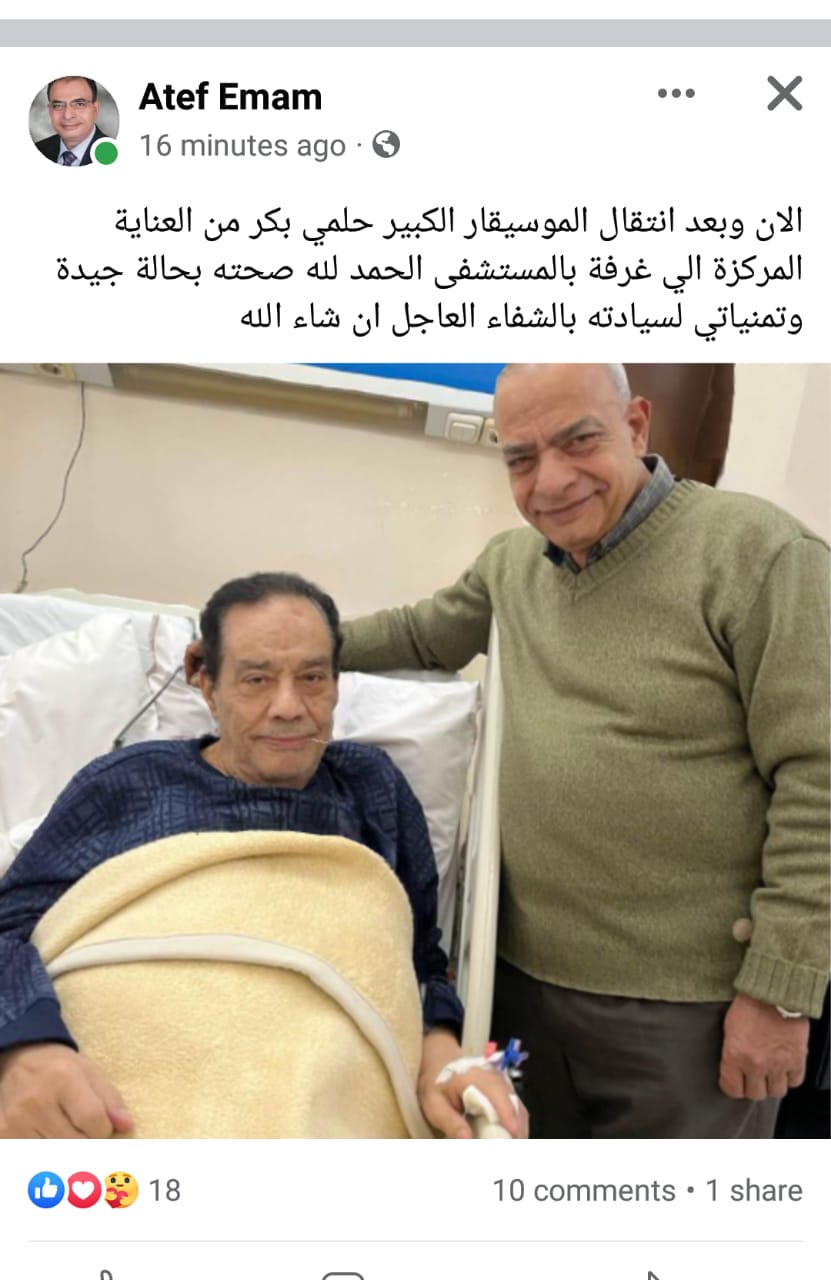The width and height of the screenshot is (831, 1280).
Task: Open the 10 comments list
Action: (584, 1190)
